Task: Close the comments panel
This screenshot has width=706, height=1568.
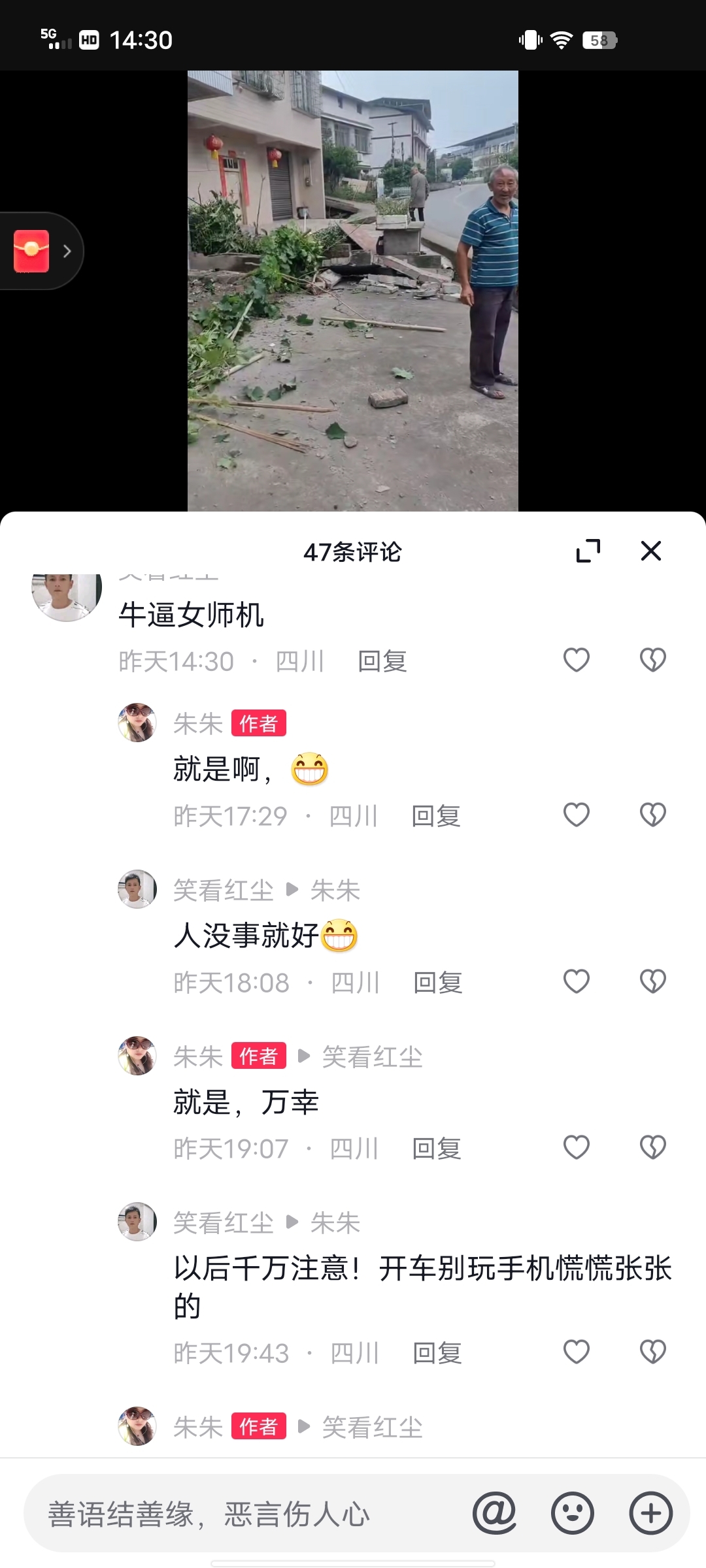Action: [650, 551]
